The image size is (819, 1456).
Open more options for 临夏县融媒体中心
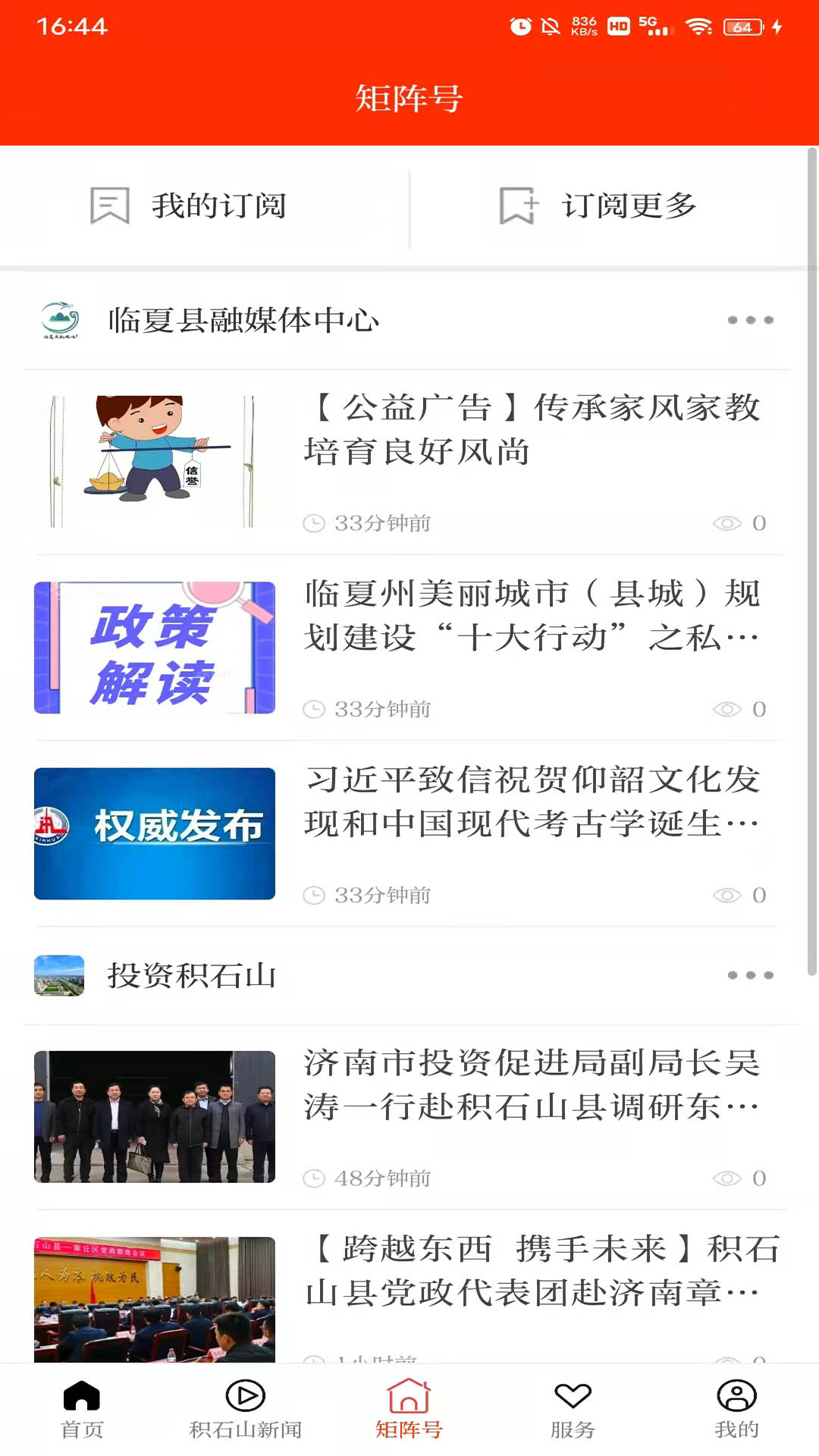tap(750, 320)
